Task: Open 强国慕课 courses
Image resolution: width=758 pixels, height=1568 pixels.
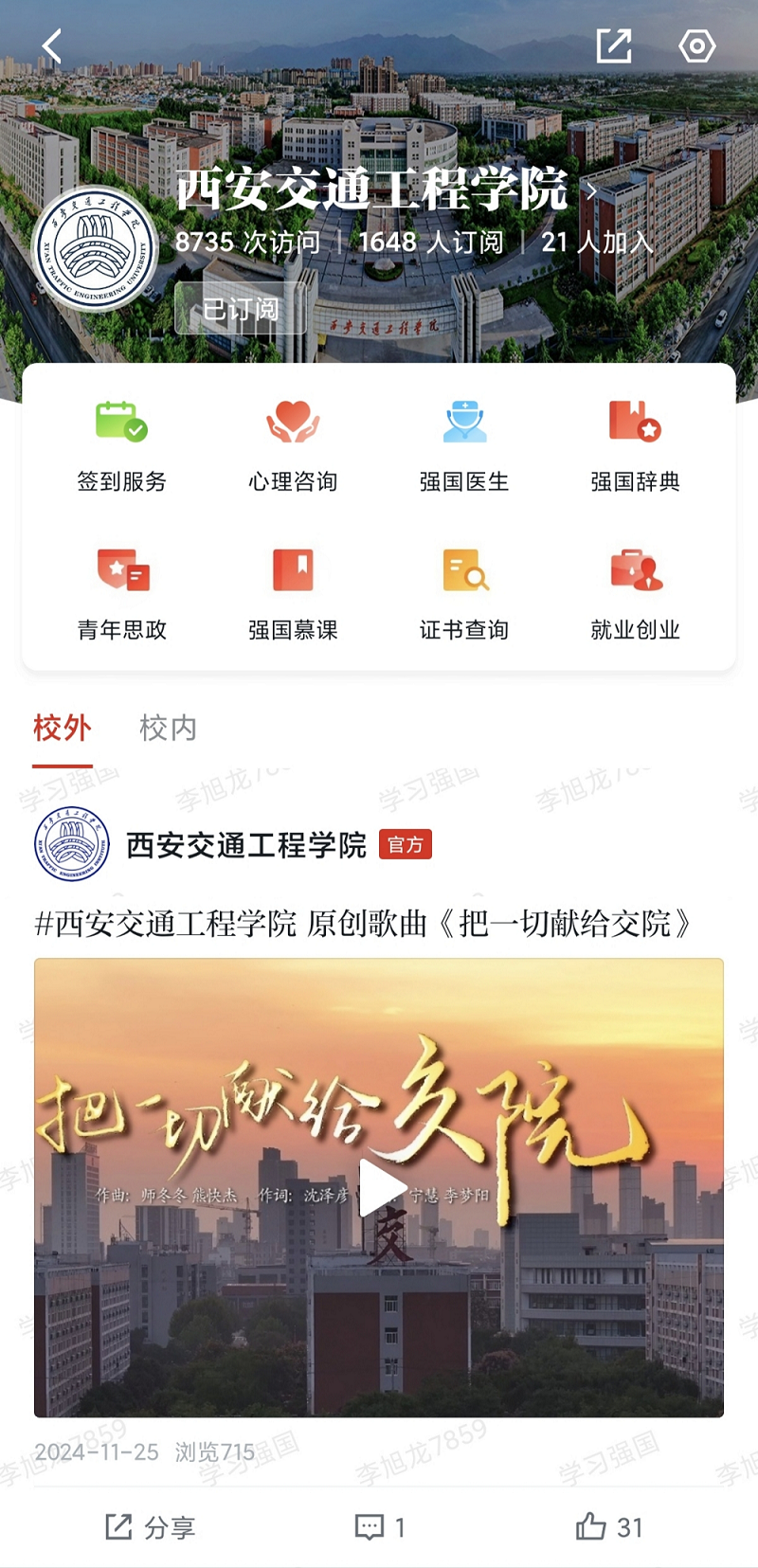Action: tap(293, 592)
